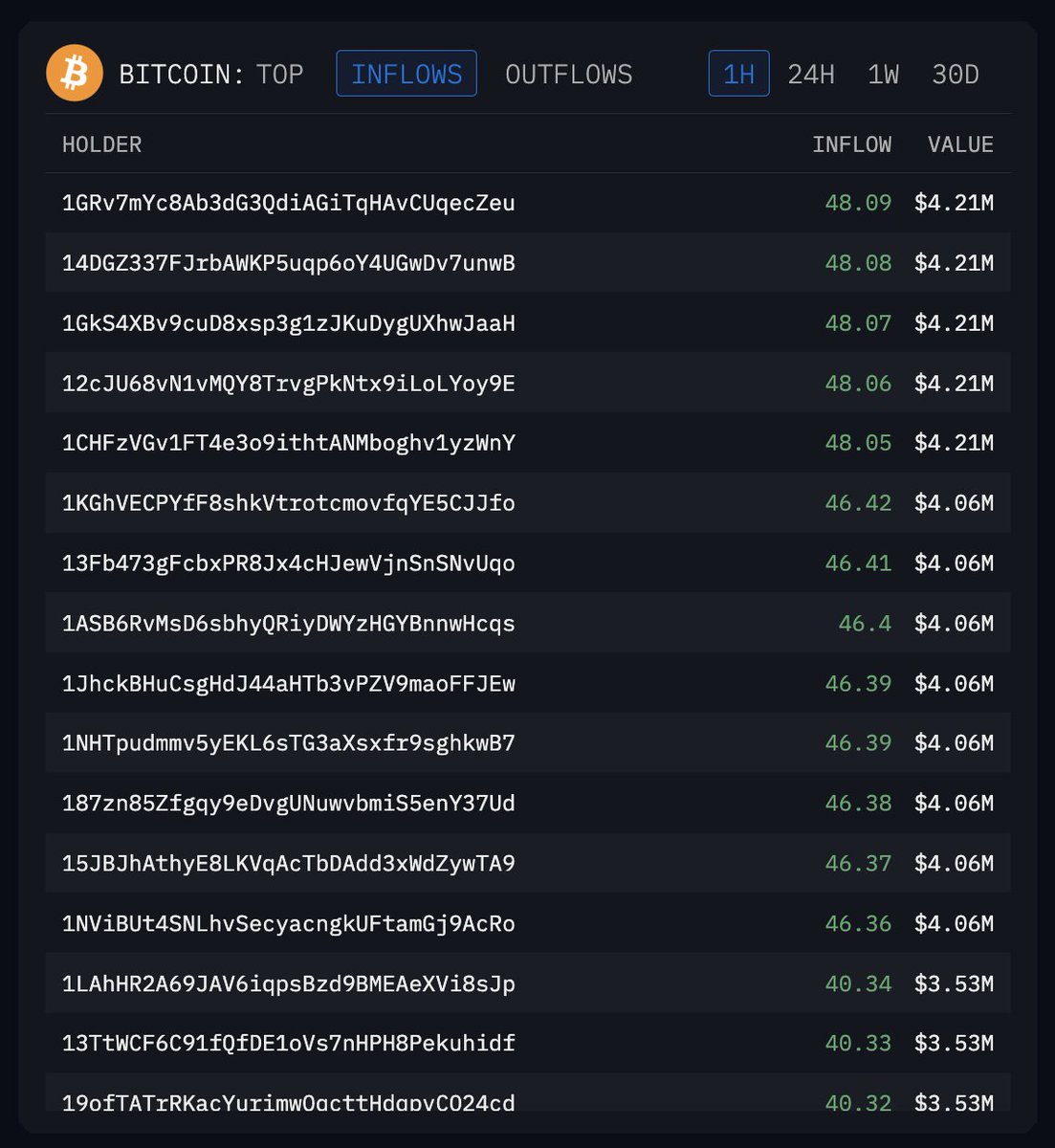Switch to the OUTFLOWS view
Image resolution: width=1055 pixels, height=1148 pixels.
(x=569, y=74)
